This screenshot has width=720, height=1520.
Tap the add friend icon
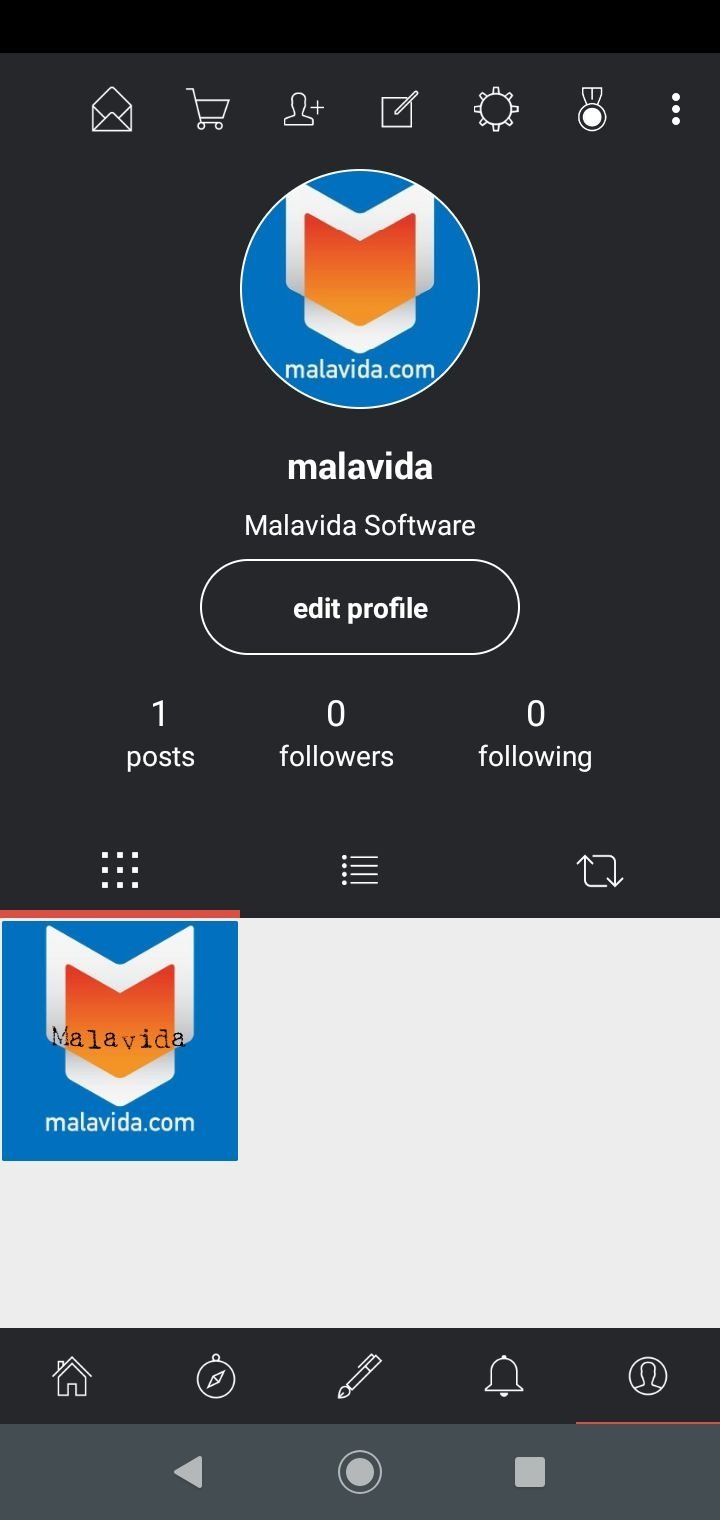pos(303,109)
